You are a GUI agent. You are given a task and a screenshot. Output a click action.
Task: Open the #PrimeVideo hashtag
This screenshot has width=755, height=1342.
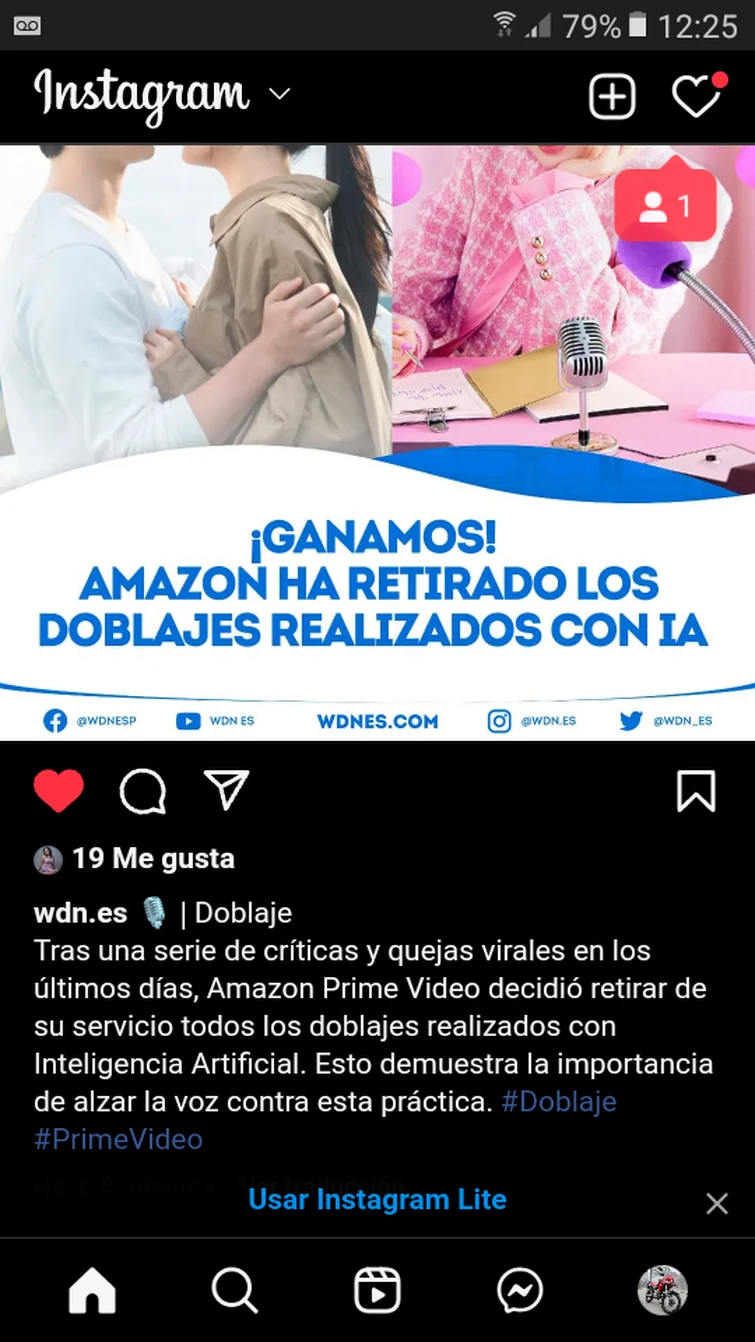(x=118, y=1139)
